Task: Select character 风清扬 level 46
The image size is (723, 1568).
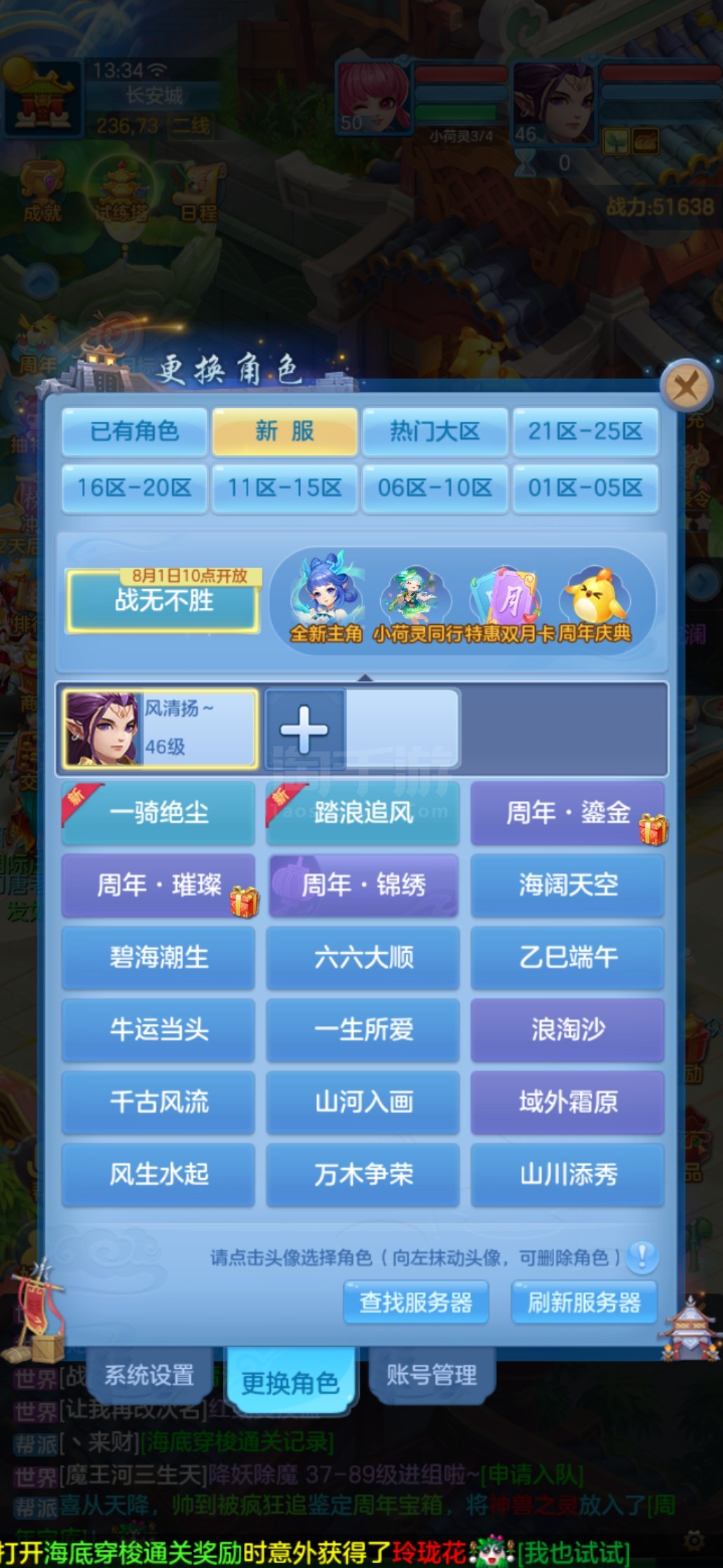Action: 160,727
